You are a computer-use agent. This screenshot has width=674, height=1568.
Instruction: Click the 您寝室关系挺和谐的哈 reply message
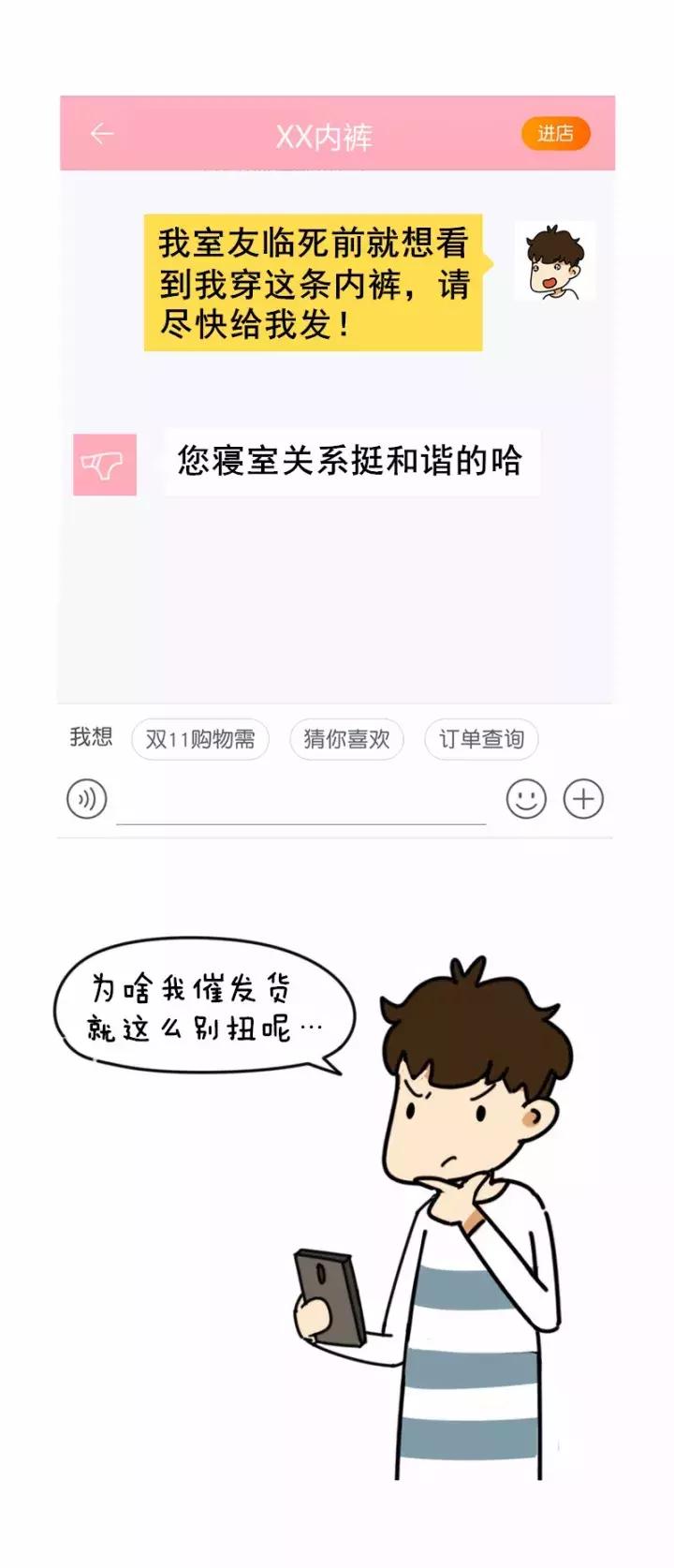coord(351,460)
